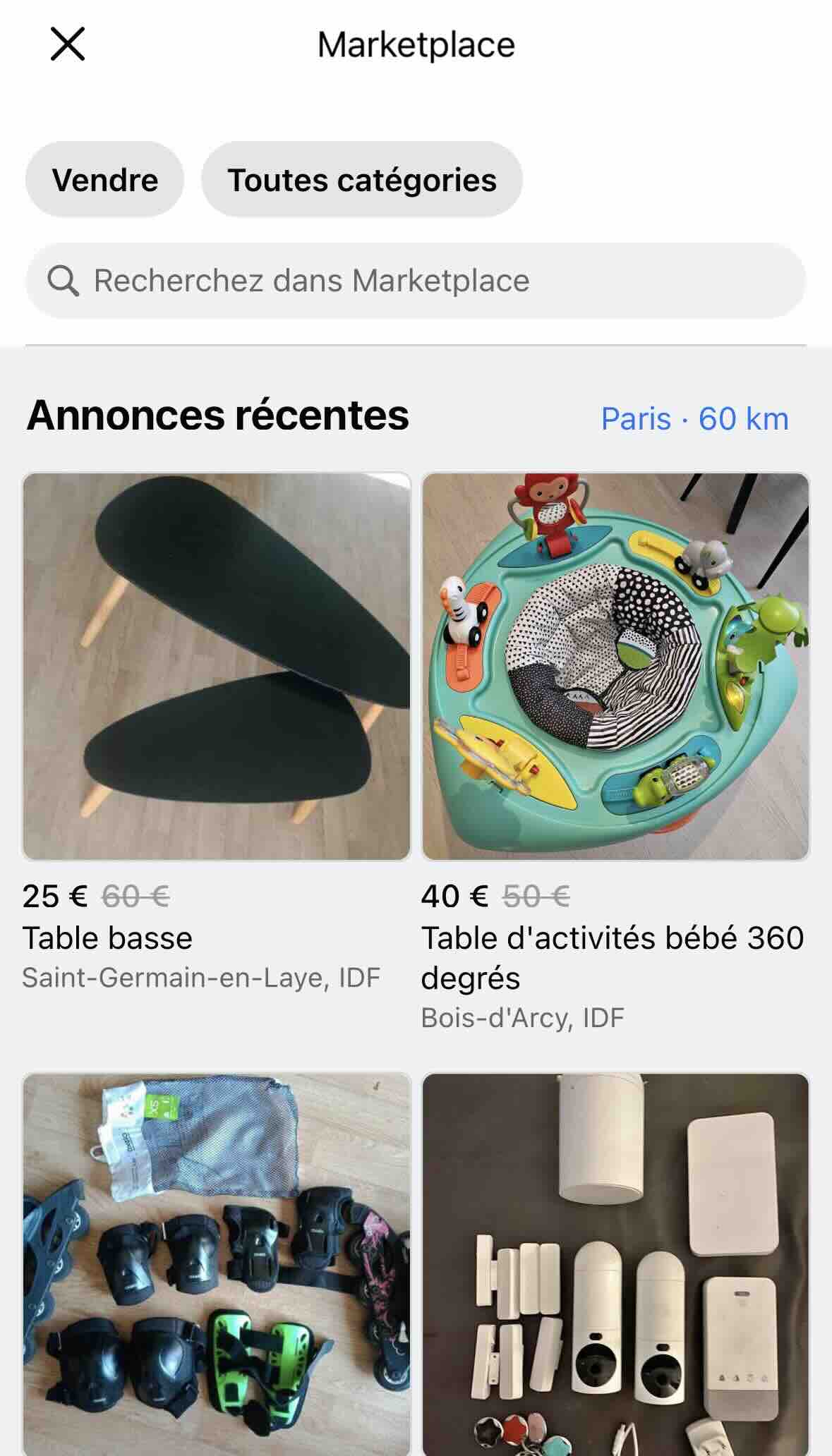The height and width of the screenshot is (1456, 832).
Task: Open the Toutes catégories filter
Action: [363, 179]
